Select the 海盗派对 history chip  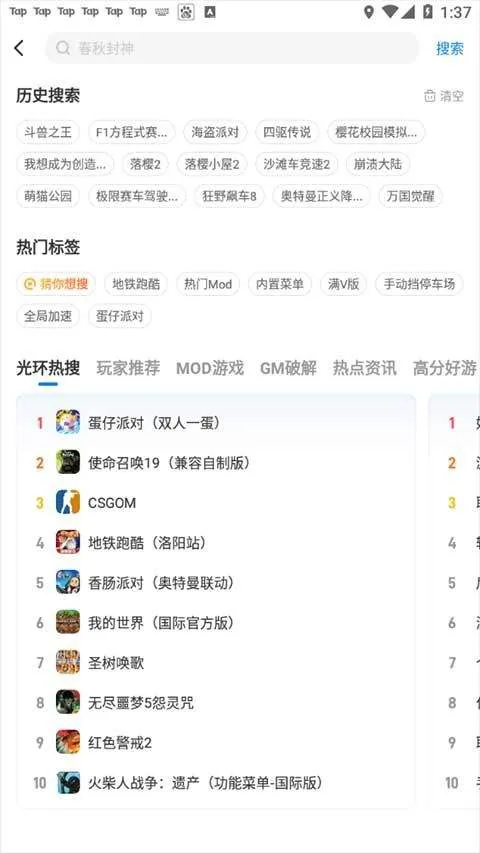pos(215,132)
